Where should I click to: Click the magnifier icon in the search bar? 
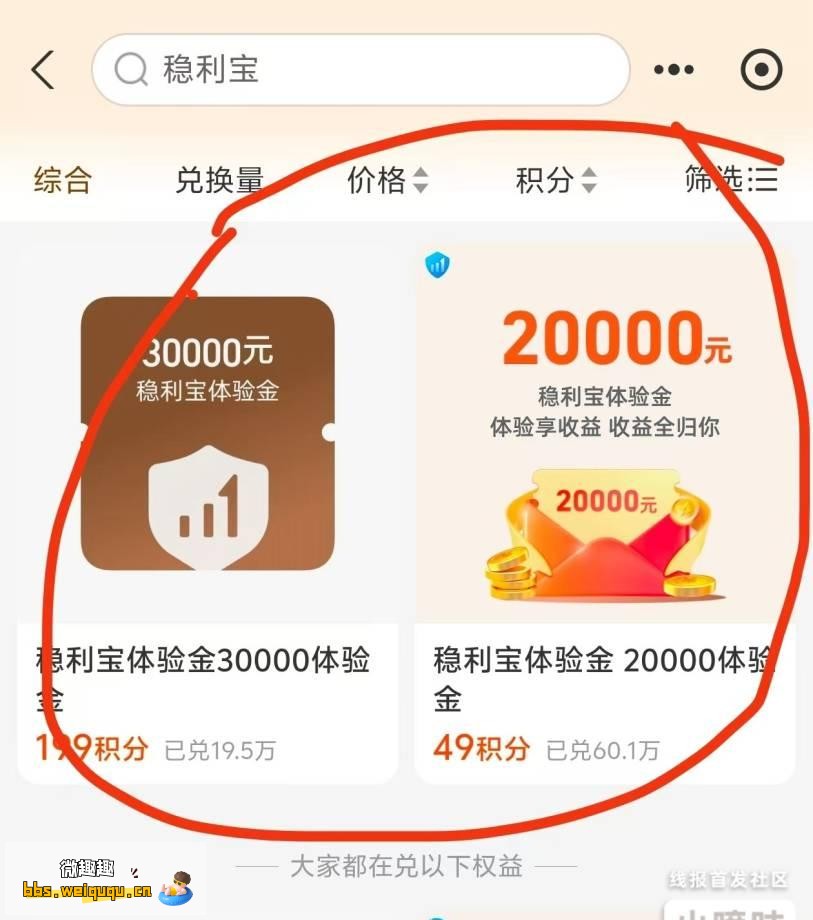131,70
